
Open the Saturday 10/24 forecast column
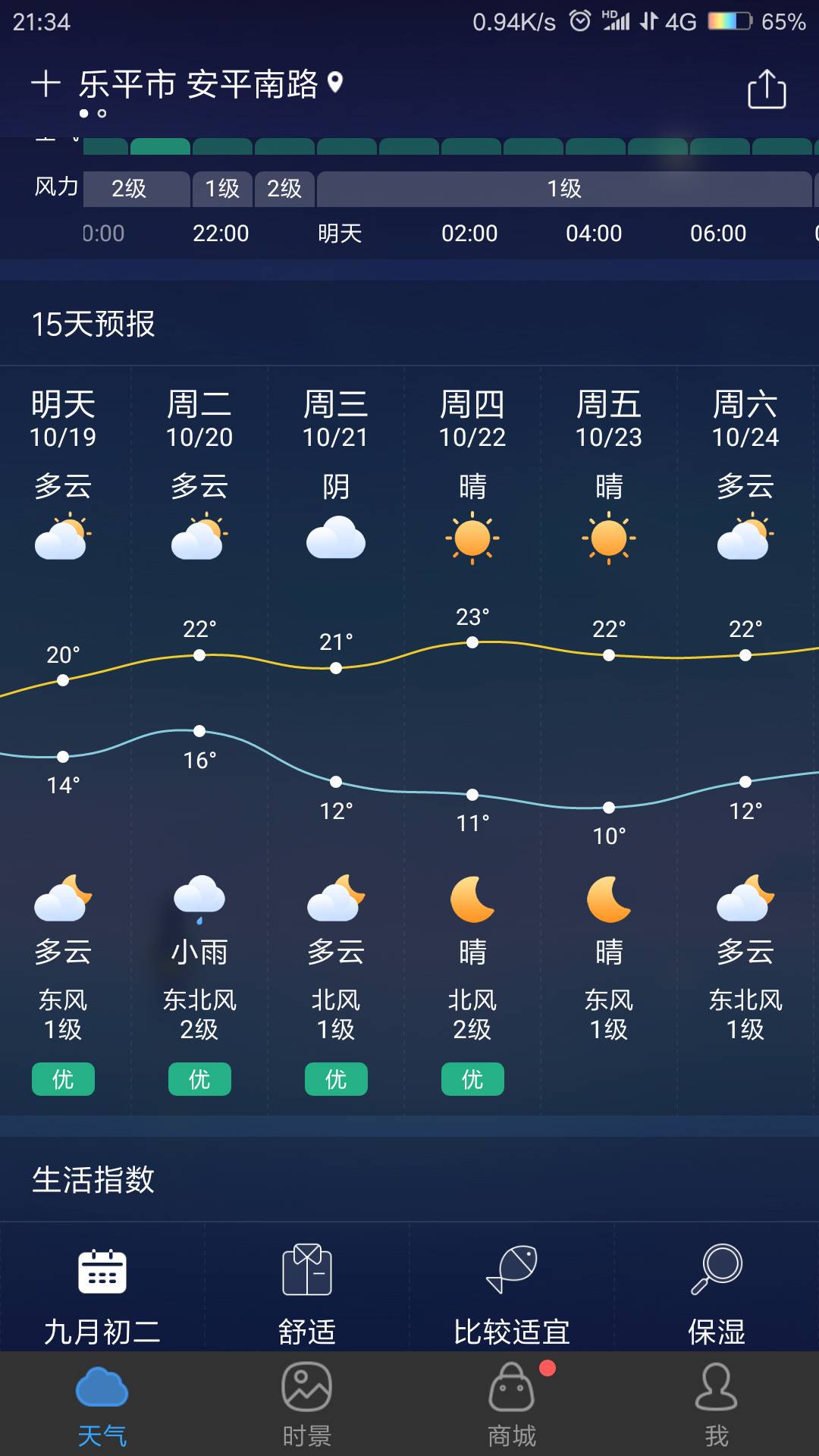(x=745, y=739)
